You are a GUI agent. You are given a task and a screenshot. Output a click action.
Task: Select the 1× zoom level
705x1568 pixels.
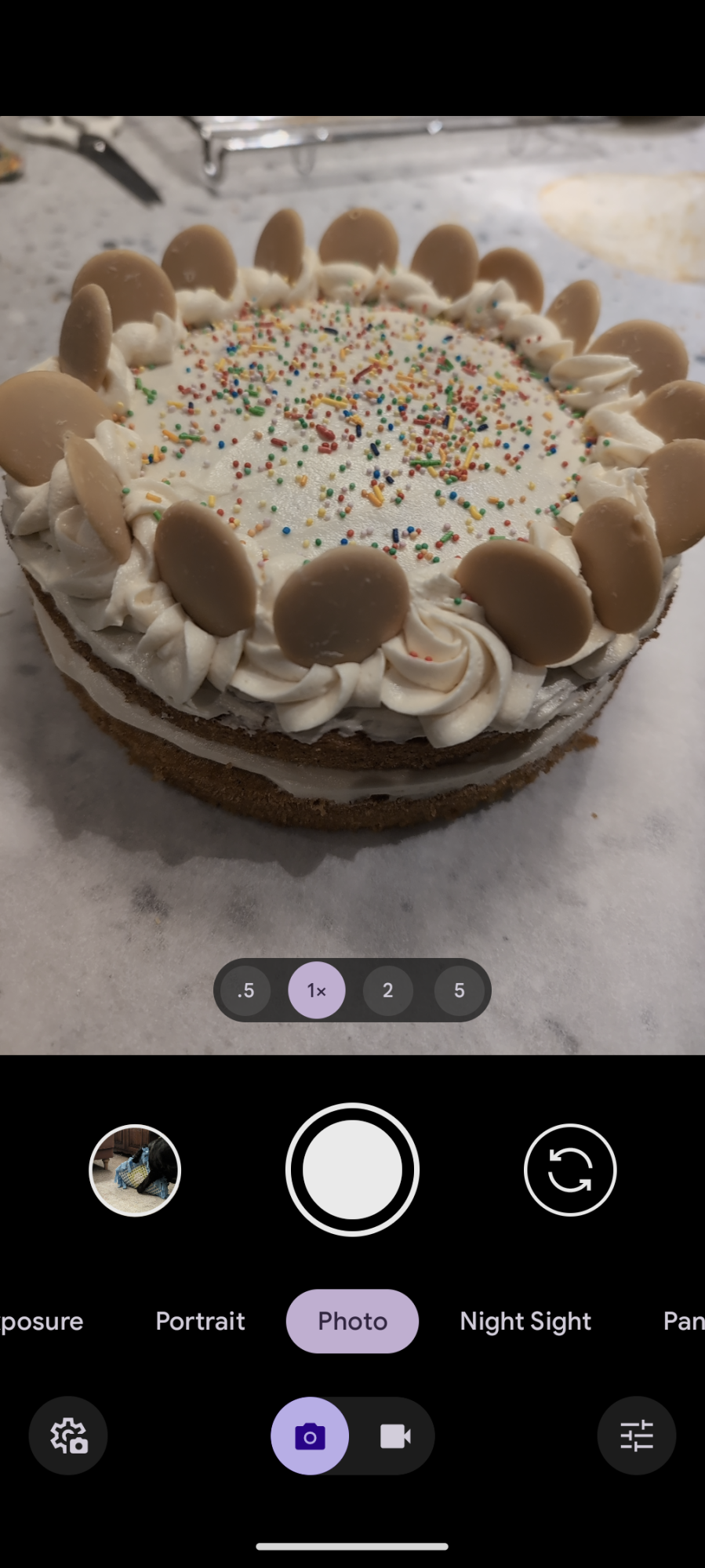point(317,990)
